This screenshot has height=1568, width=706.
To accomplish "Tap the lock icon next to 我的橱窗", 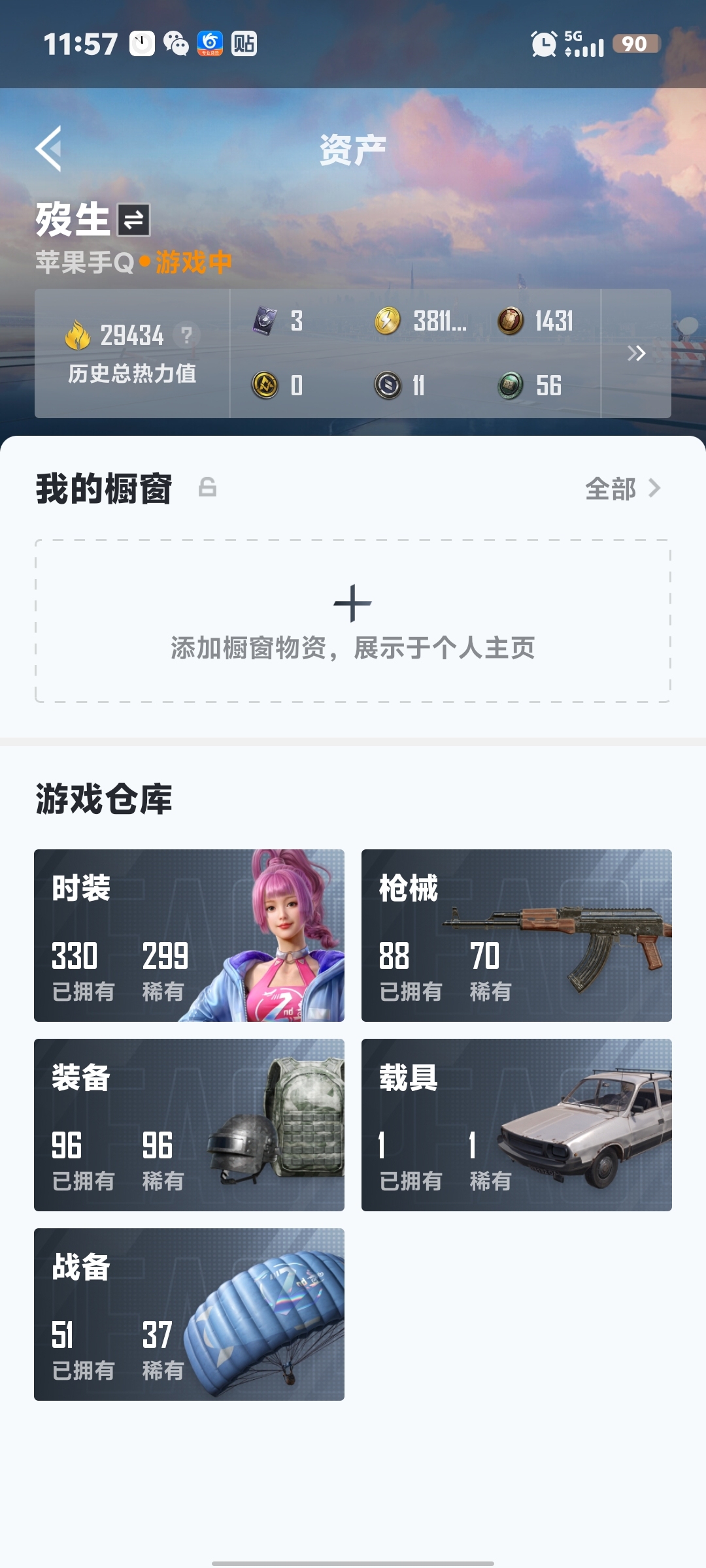I will point(207,487).
